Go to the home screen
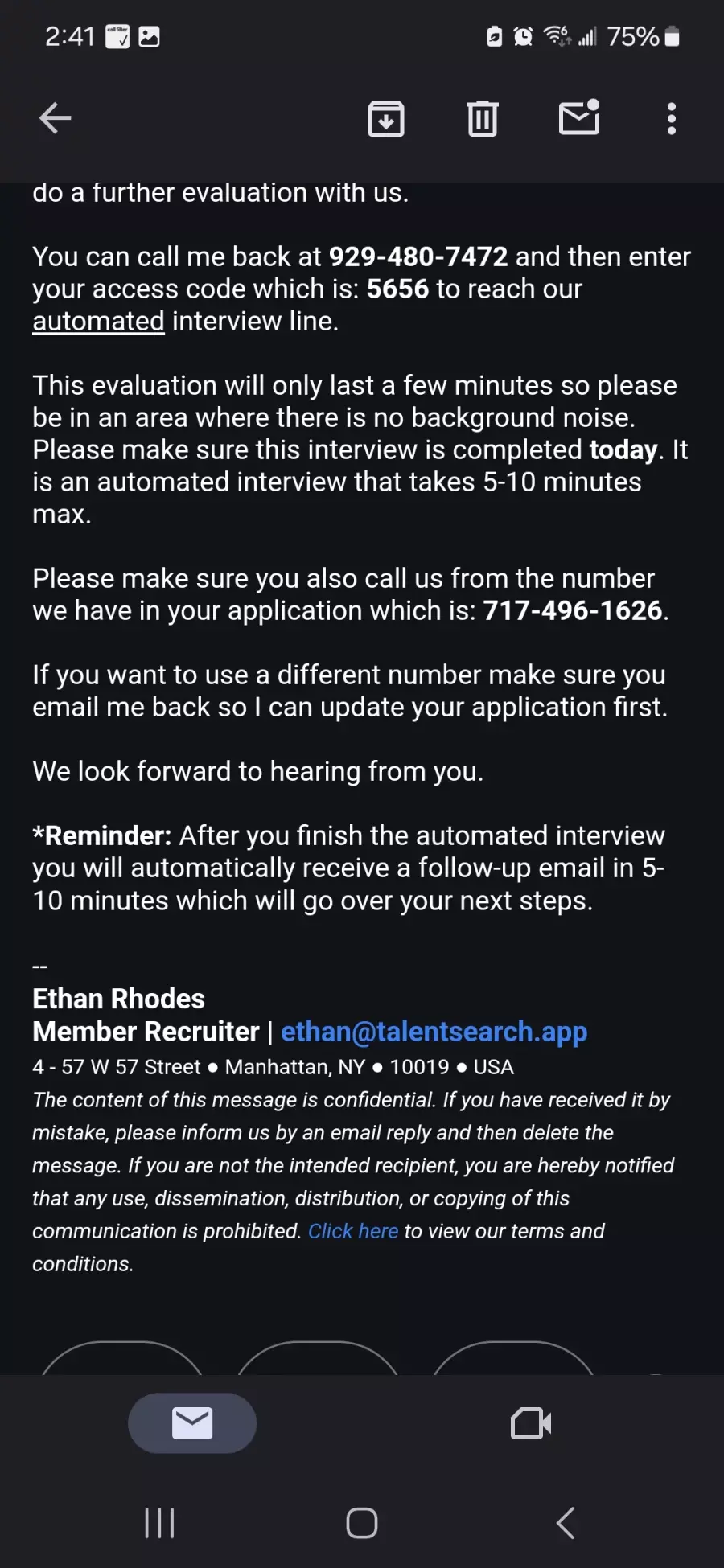The image size is (724, 1568). tap(362, 1523)
